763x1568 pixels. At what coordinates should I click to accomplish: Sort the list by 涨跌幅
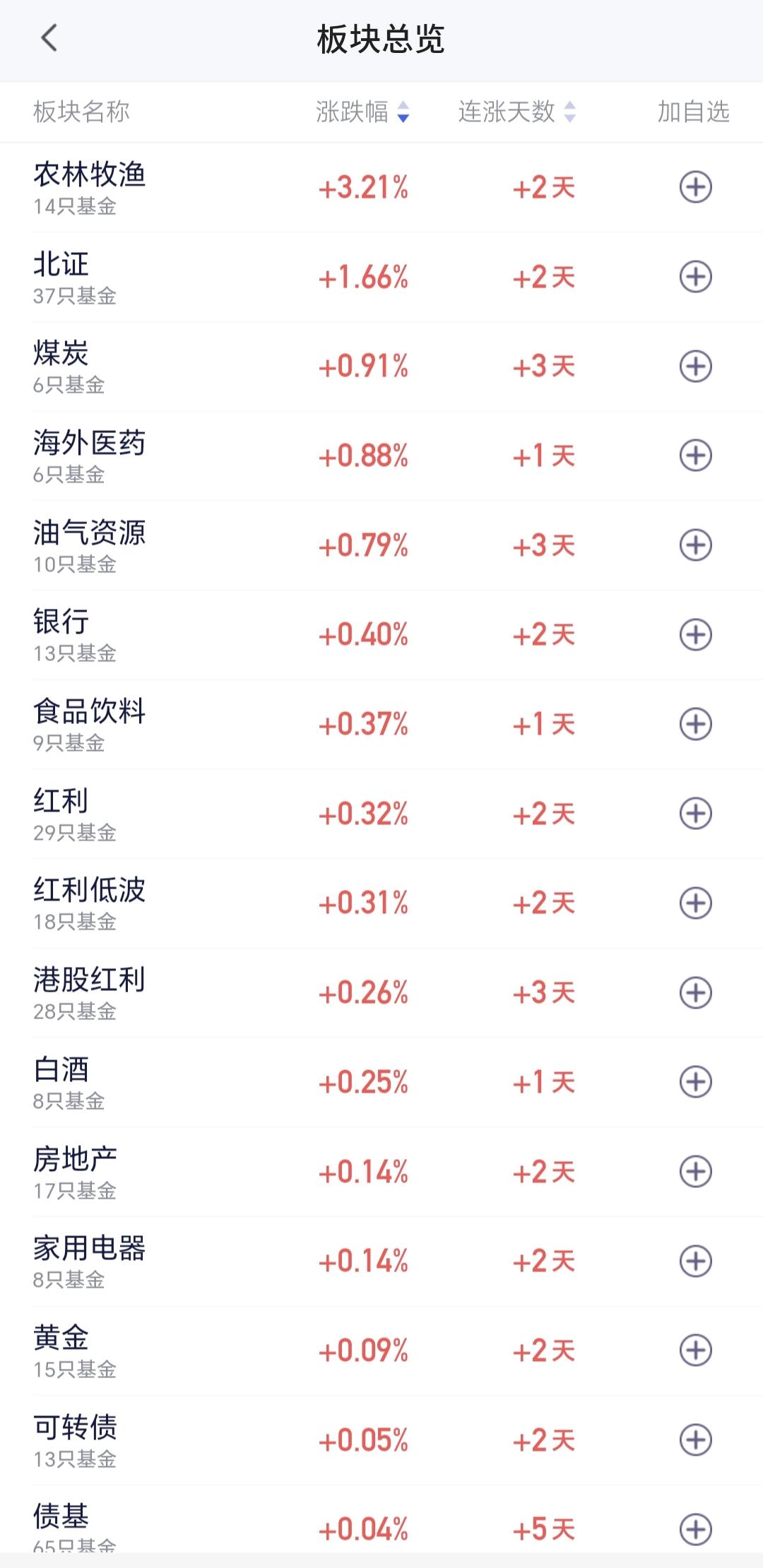coord(362,112)
